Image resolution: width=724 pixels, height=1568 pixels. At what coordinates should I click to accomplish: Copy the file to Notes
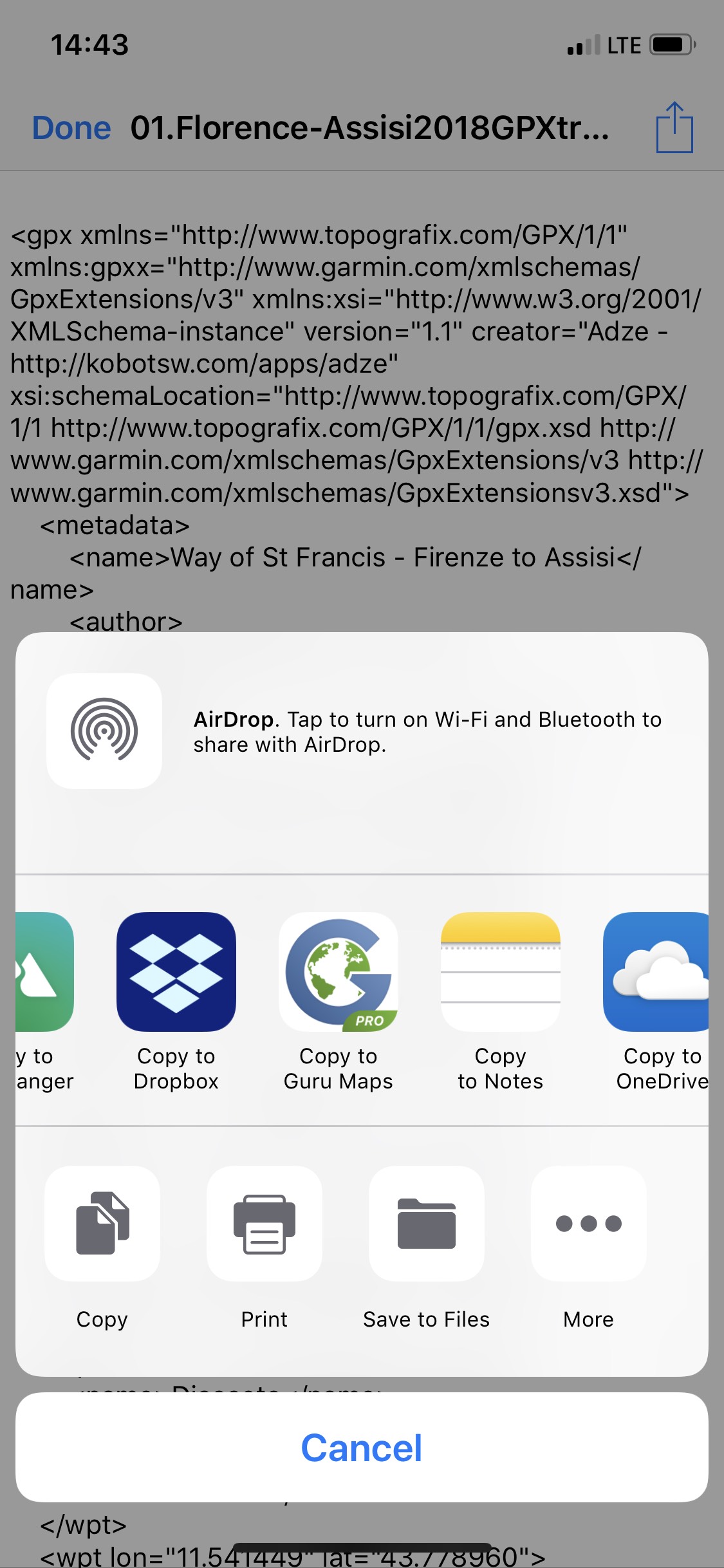[500, 971]
